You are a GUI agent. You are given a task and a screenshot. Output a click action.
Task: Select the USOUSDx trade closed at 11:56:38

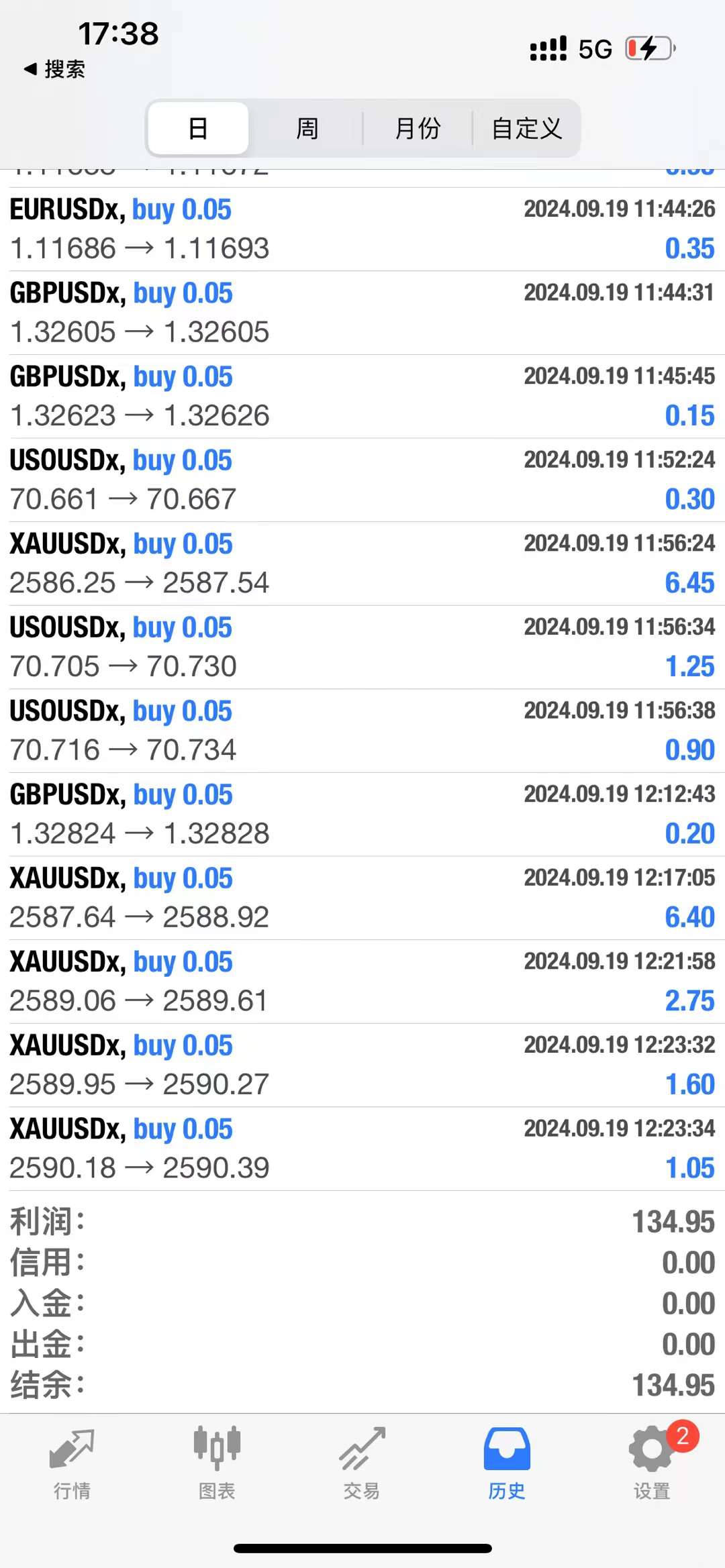pos(362,731)
